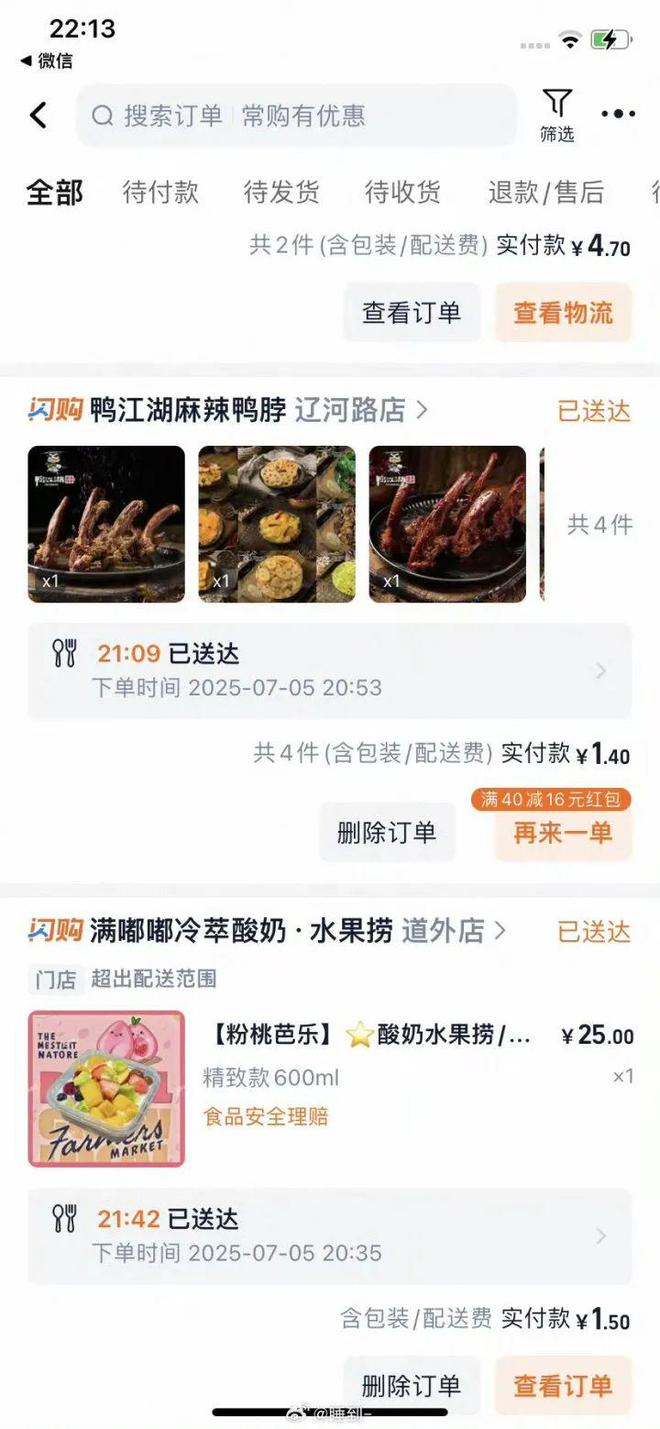Open the 21:42 已送达 delivery status row
This screenshot has height=1429, width=660.
(329, 1236)
